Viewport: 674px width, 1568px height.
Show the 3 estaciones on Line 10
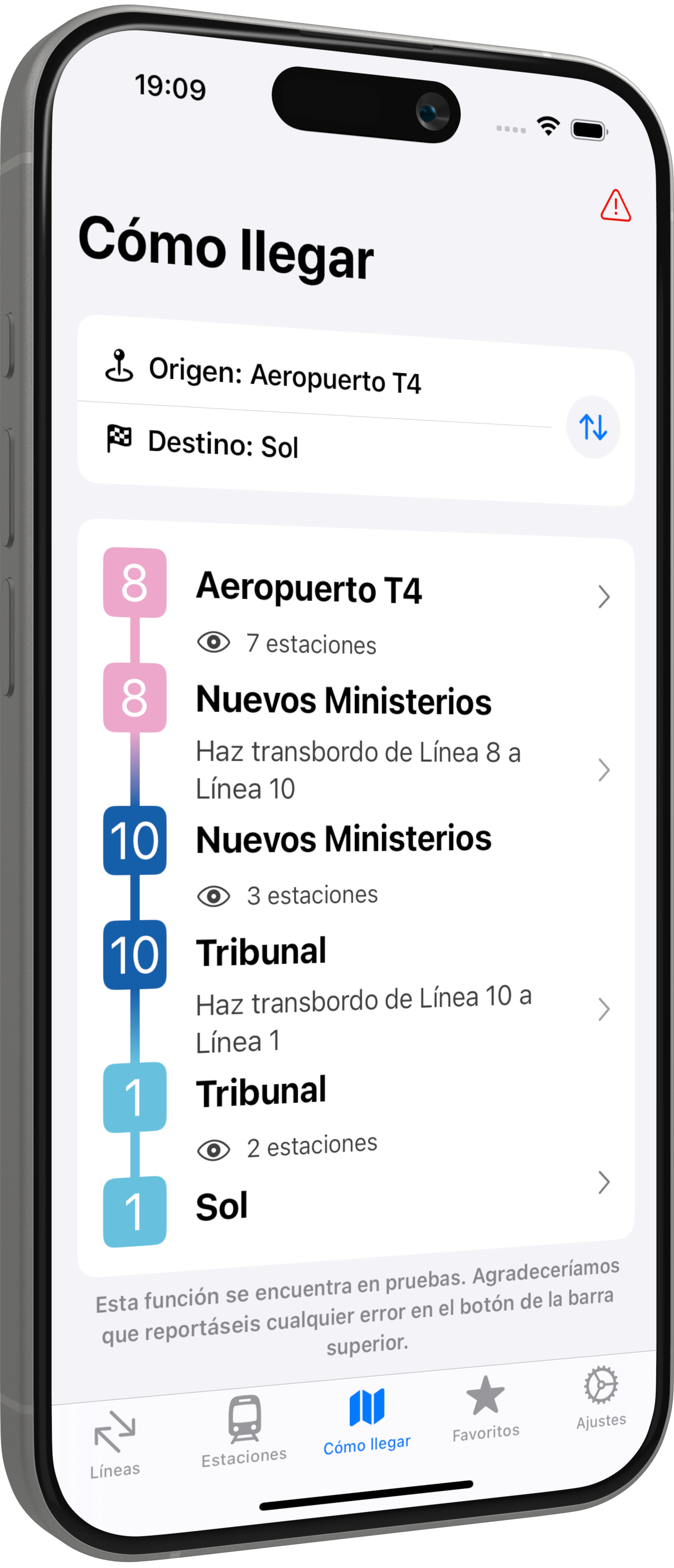click(x=288, y=895)
